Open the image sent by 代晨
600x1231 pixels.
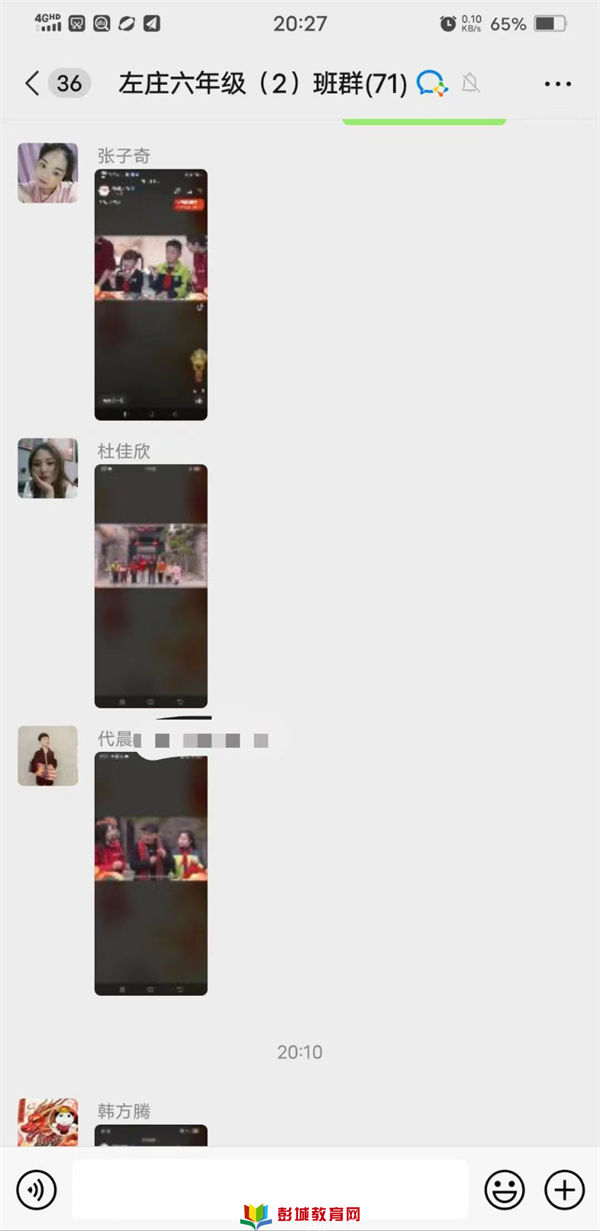click(x=151, y=873)
